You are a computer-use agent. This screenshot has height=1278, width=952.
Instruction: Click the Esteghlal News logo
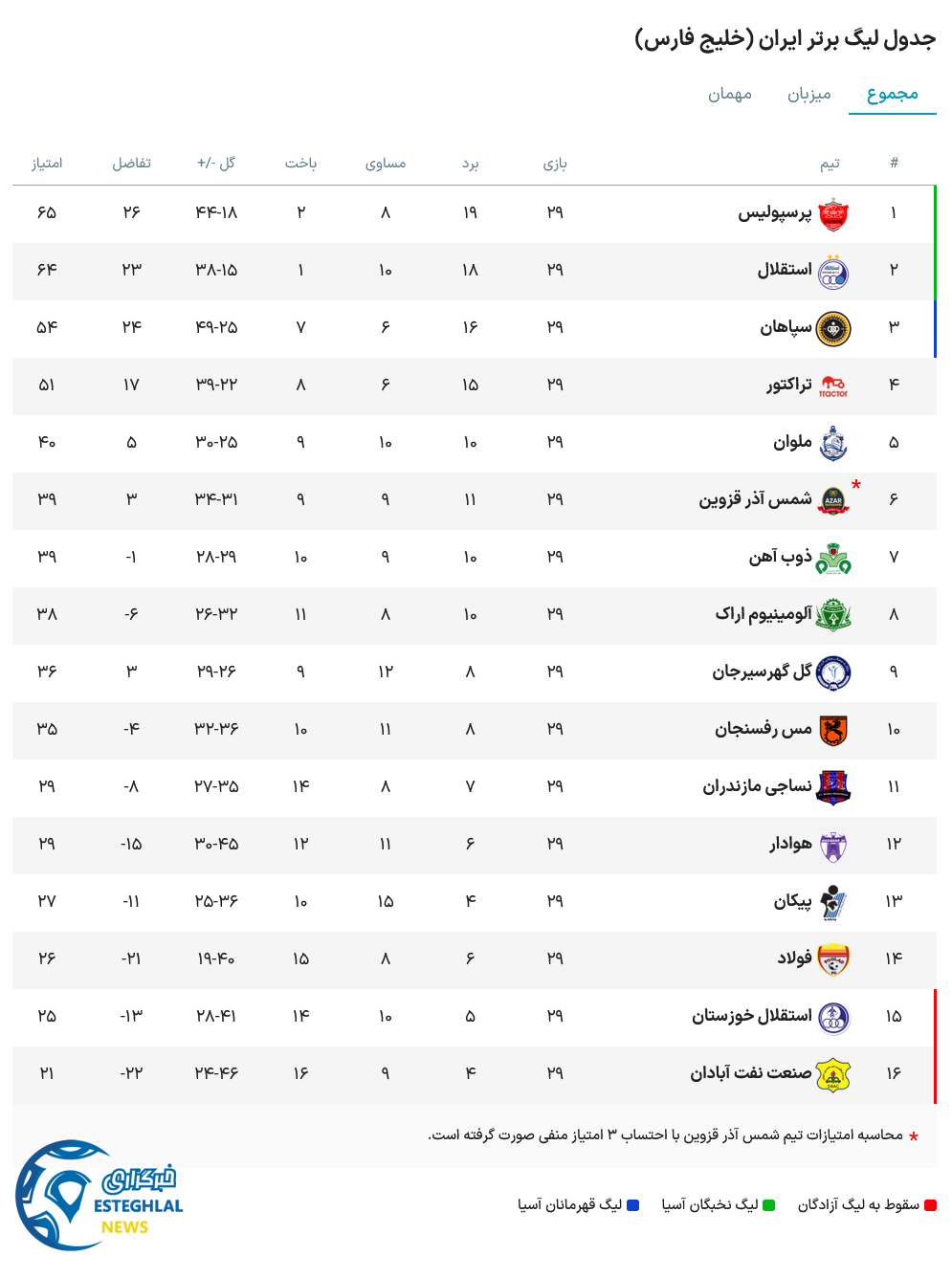click(x=102, y=1201)
